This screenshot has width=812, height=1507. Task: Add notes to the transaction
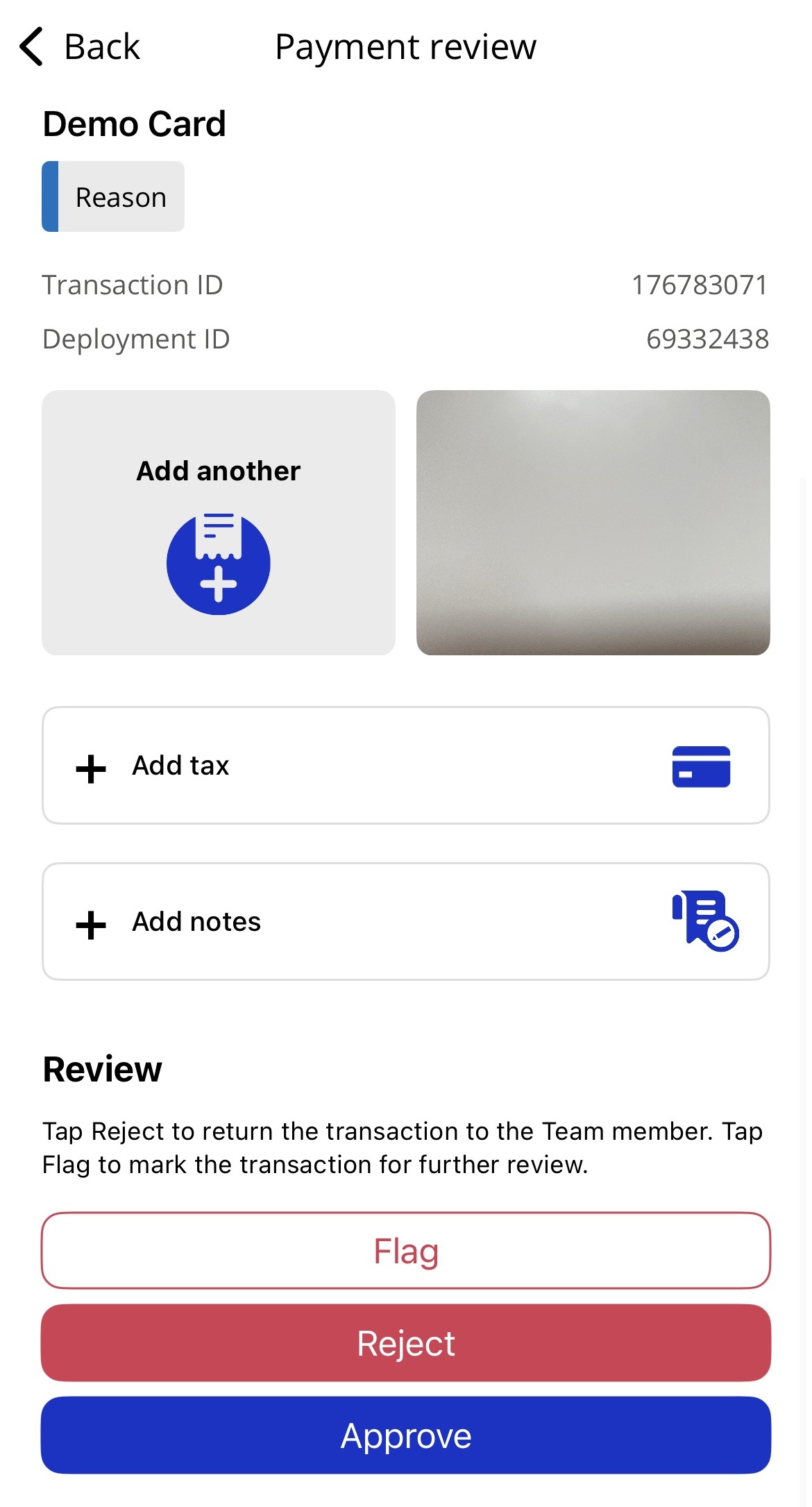pyautogui.click(x=406, y=922)
